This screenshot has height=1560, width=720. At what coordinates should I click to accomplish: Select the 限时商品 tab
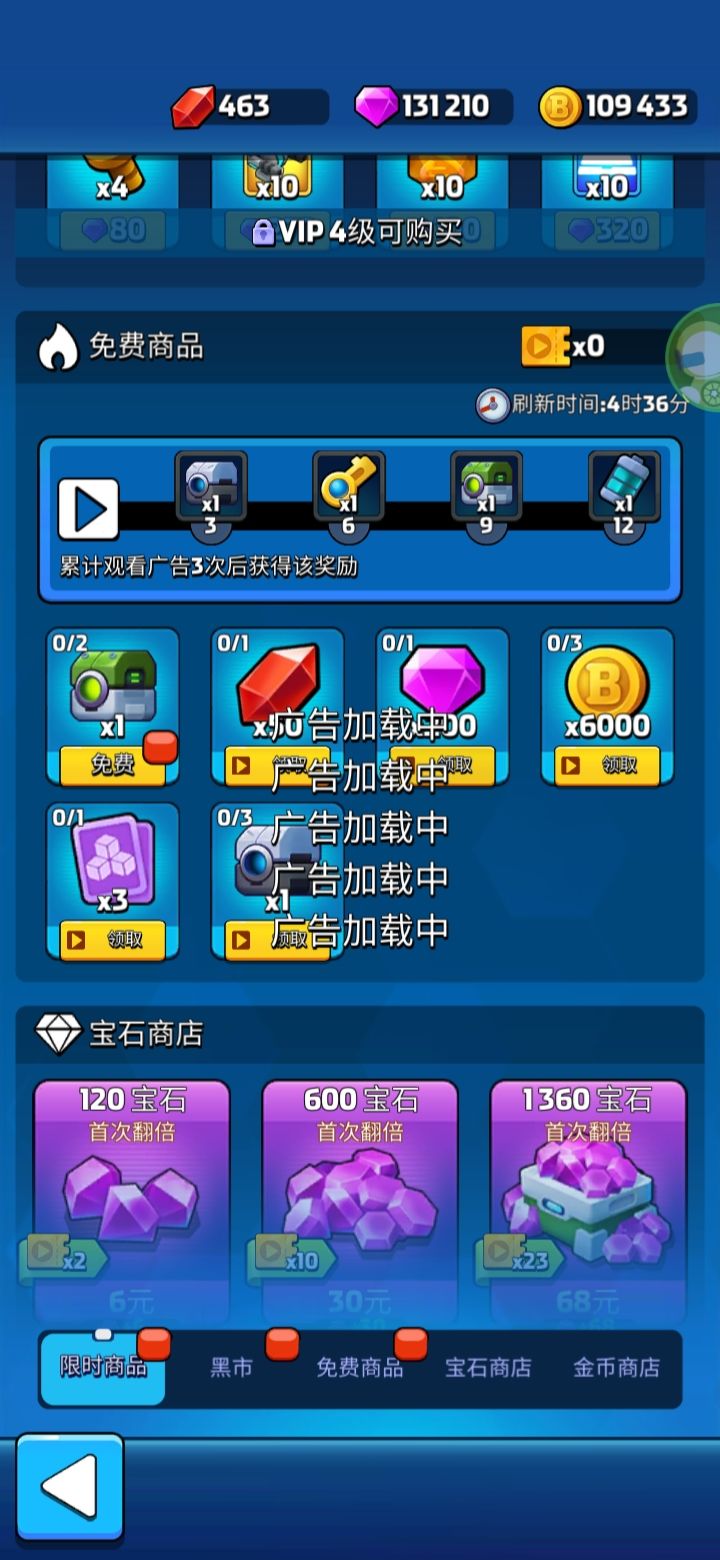[101, 1366]
